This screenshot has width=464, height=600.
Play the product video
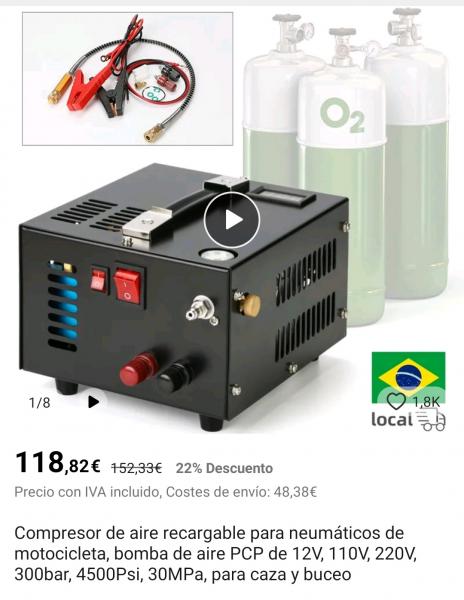click(x=232, y=221)
